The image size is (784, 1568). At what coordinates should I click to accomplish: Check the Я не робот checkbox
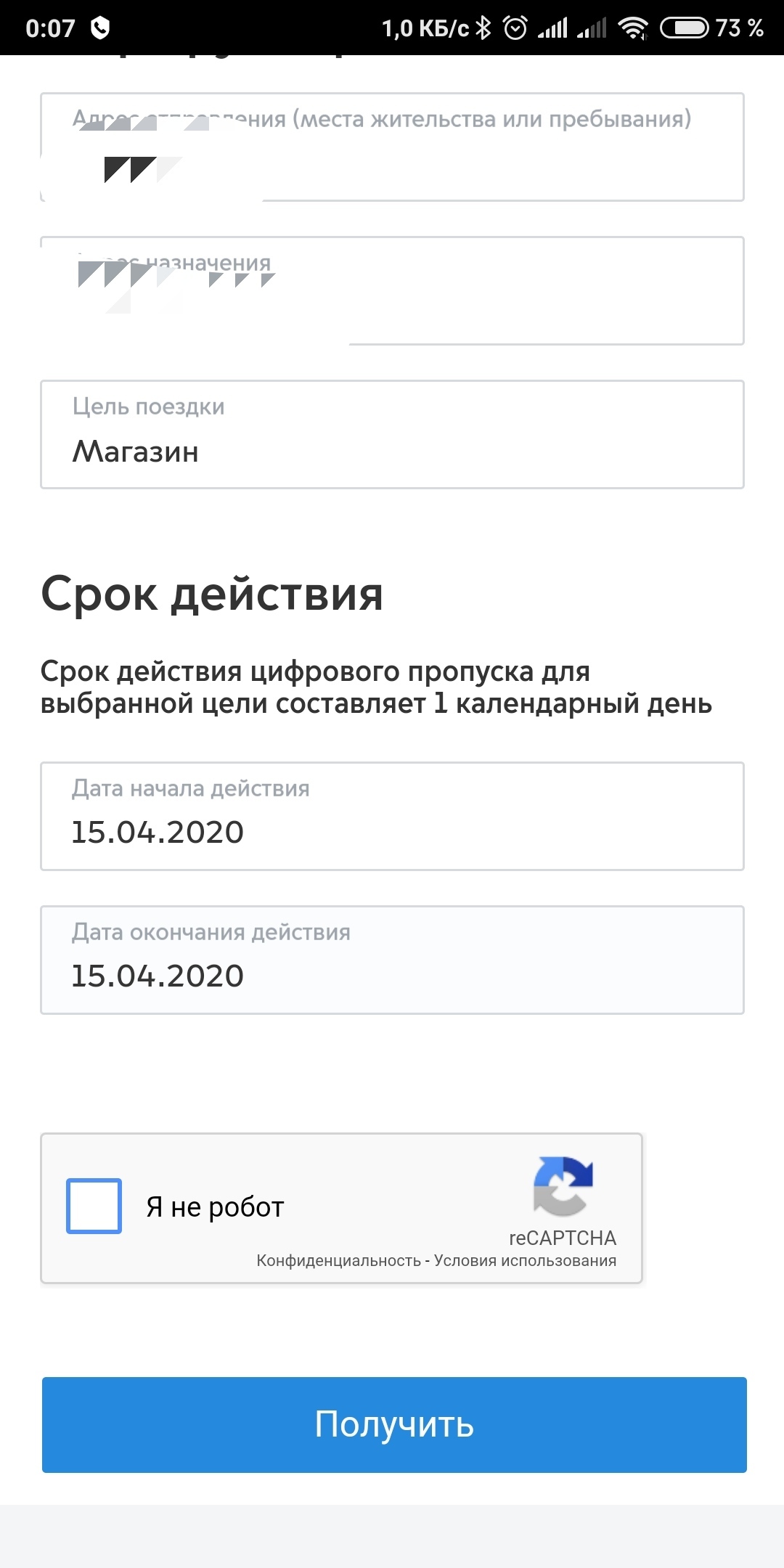[94, 1206]
